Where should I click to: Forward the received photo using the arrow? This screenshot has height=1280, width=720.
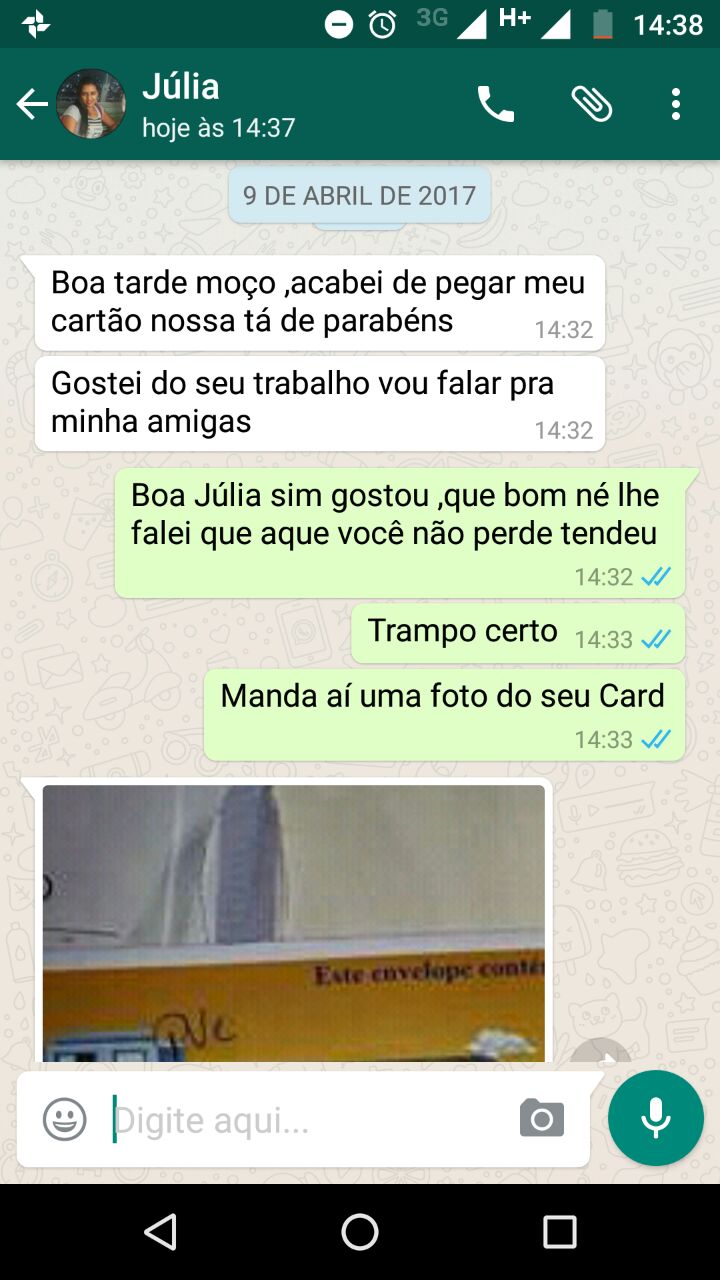(x=600, y=1052)
